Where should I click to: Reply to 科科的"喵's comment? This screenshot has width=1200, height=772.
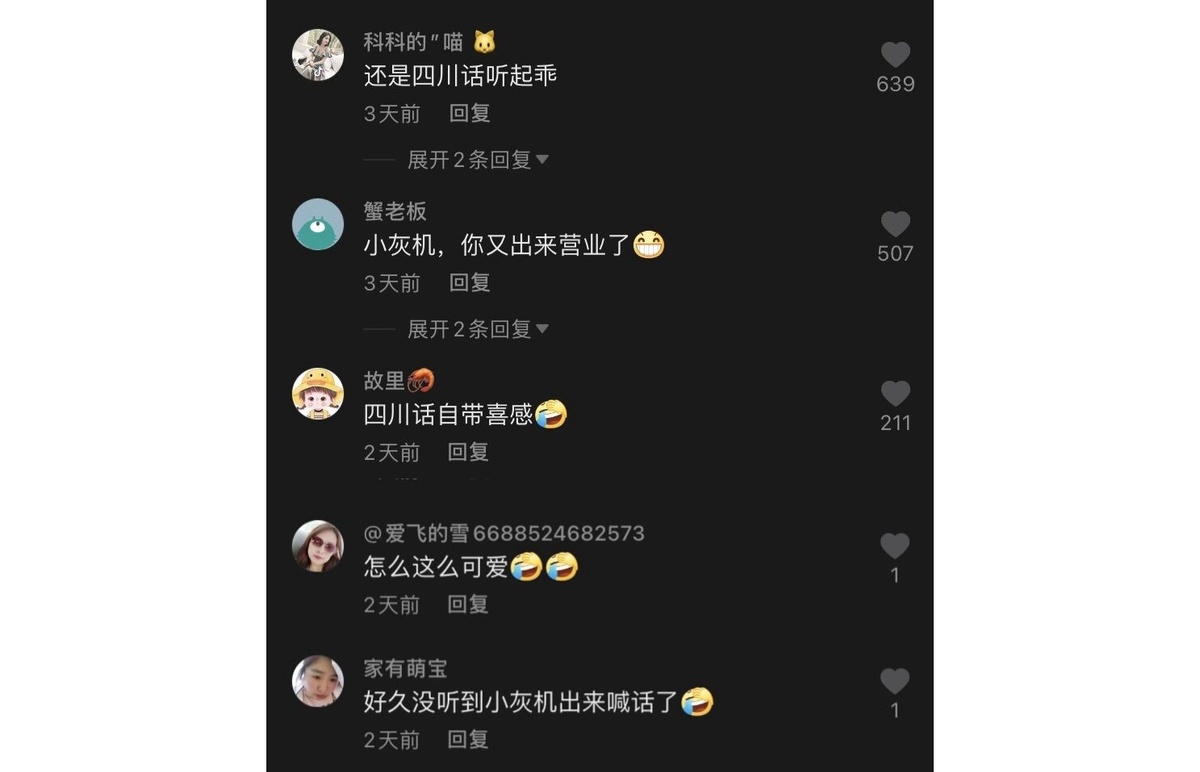pyautogui.click(x=469, y=113)
